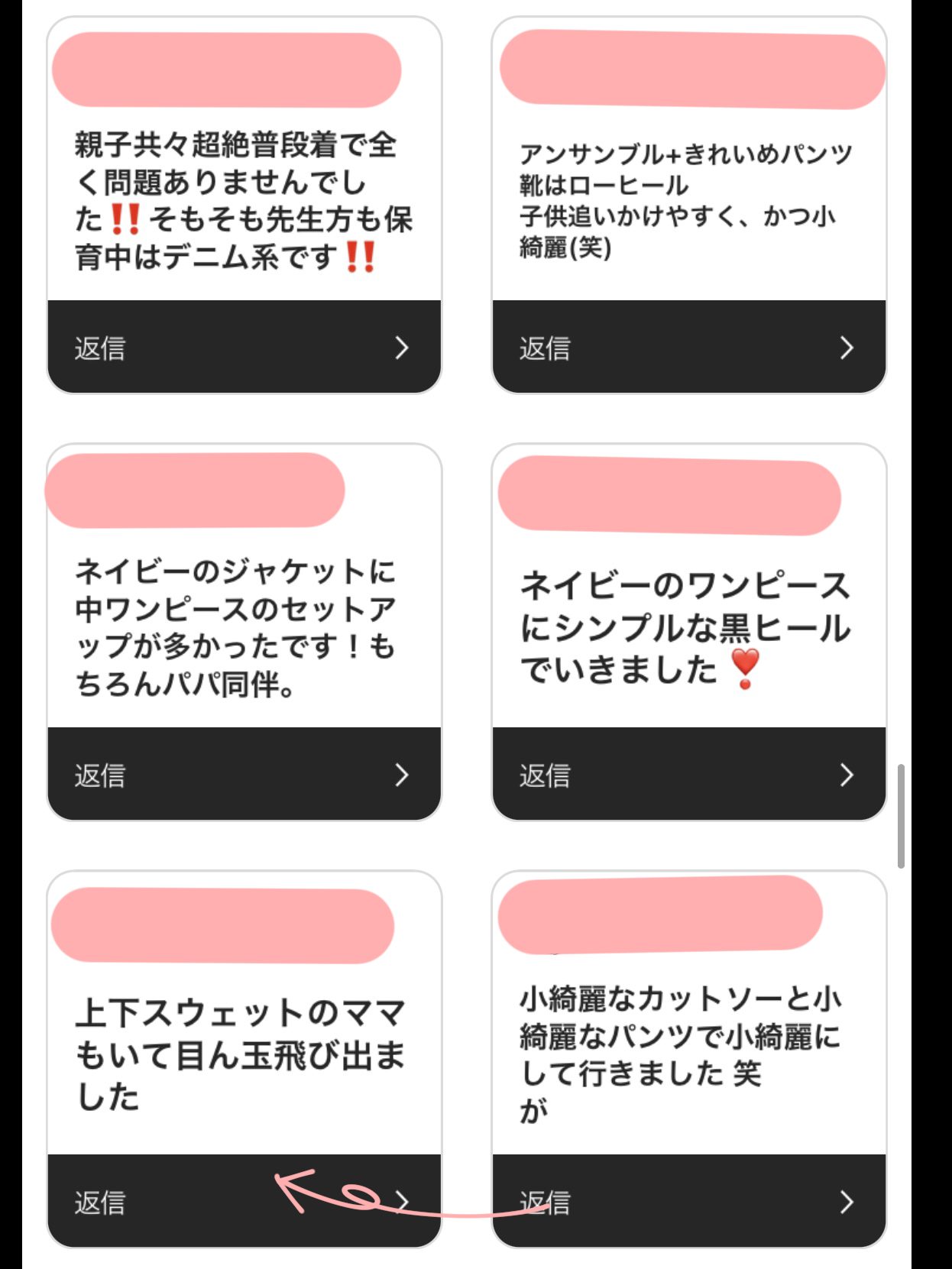Reply to the アンサンブル+きれいめパンツ response

coord(688,348)
